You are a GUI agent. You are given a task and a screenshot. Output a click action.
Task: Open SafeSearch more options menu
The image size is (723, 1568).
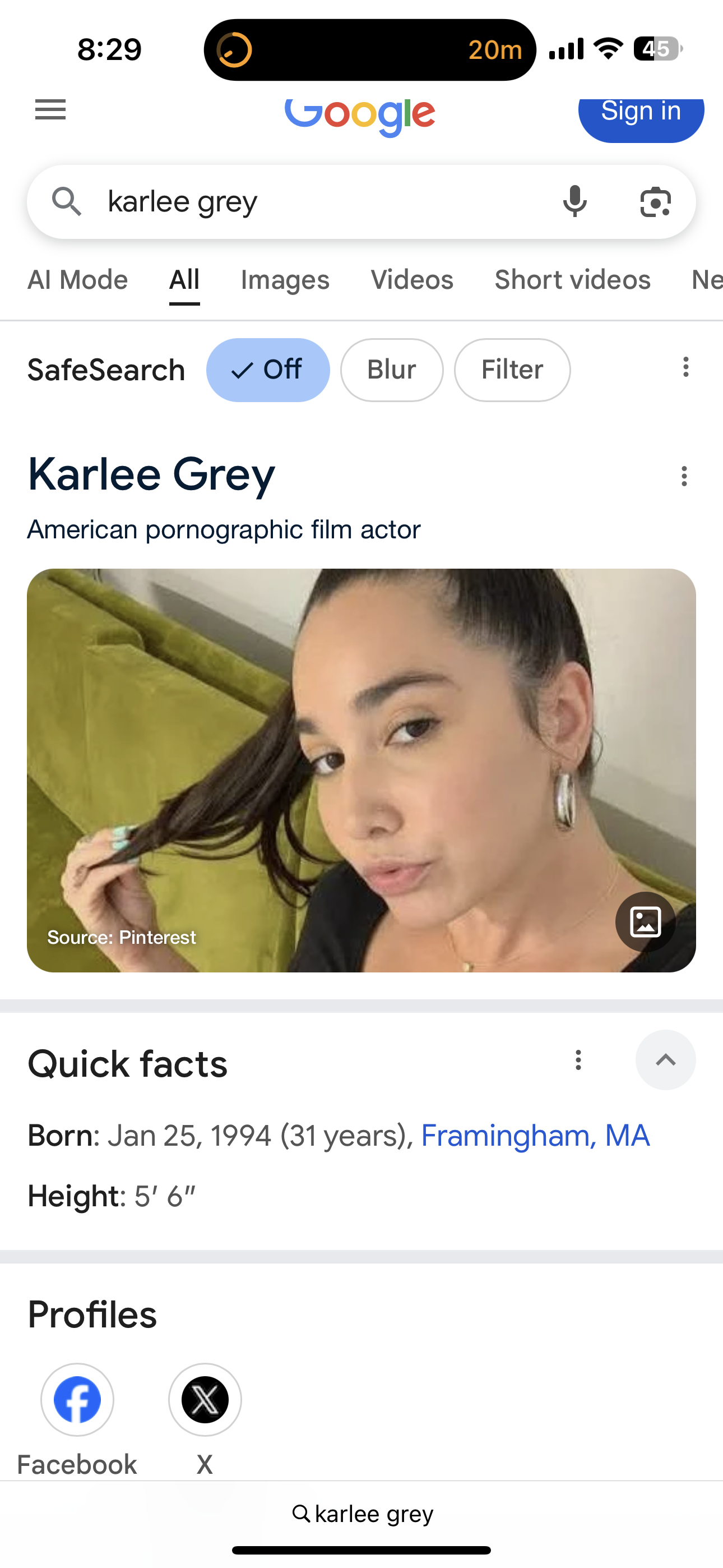(x=685, y=367)
